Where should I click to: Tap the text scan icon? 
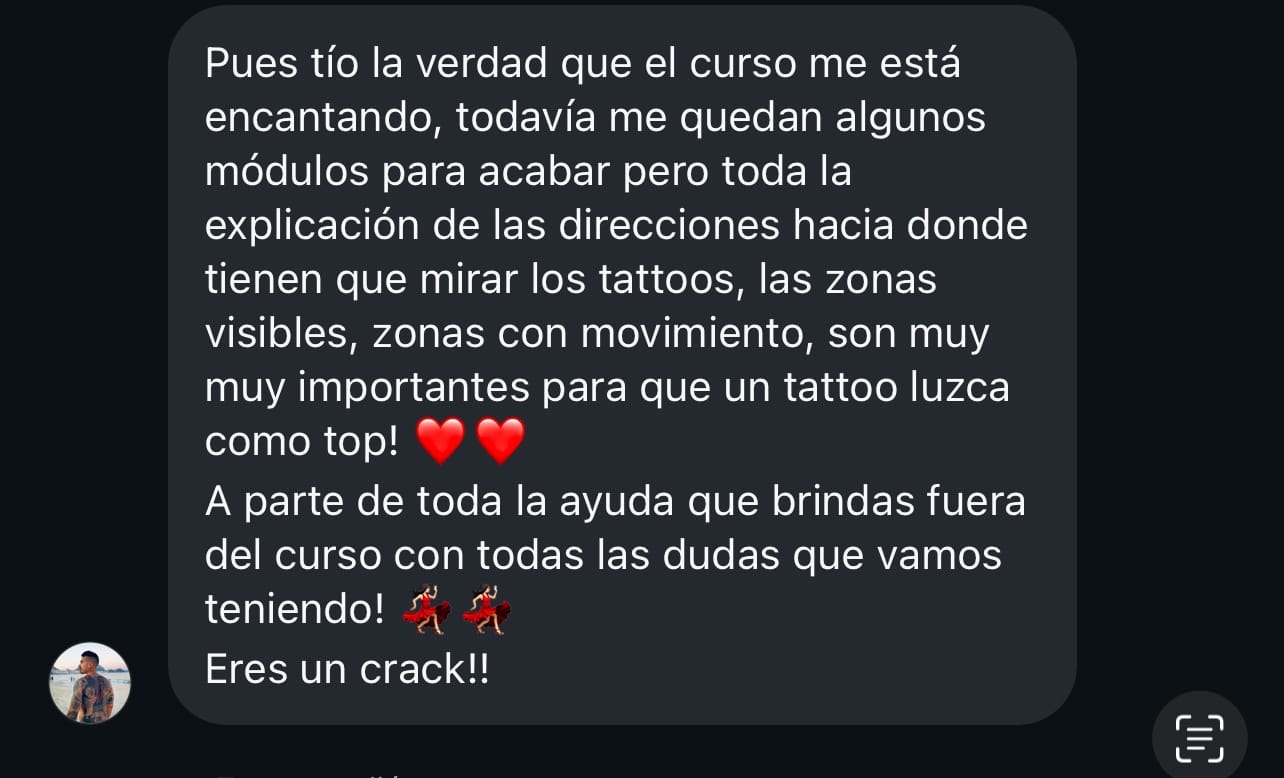tap(1199, 738)
